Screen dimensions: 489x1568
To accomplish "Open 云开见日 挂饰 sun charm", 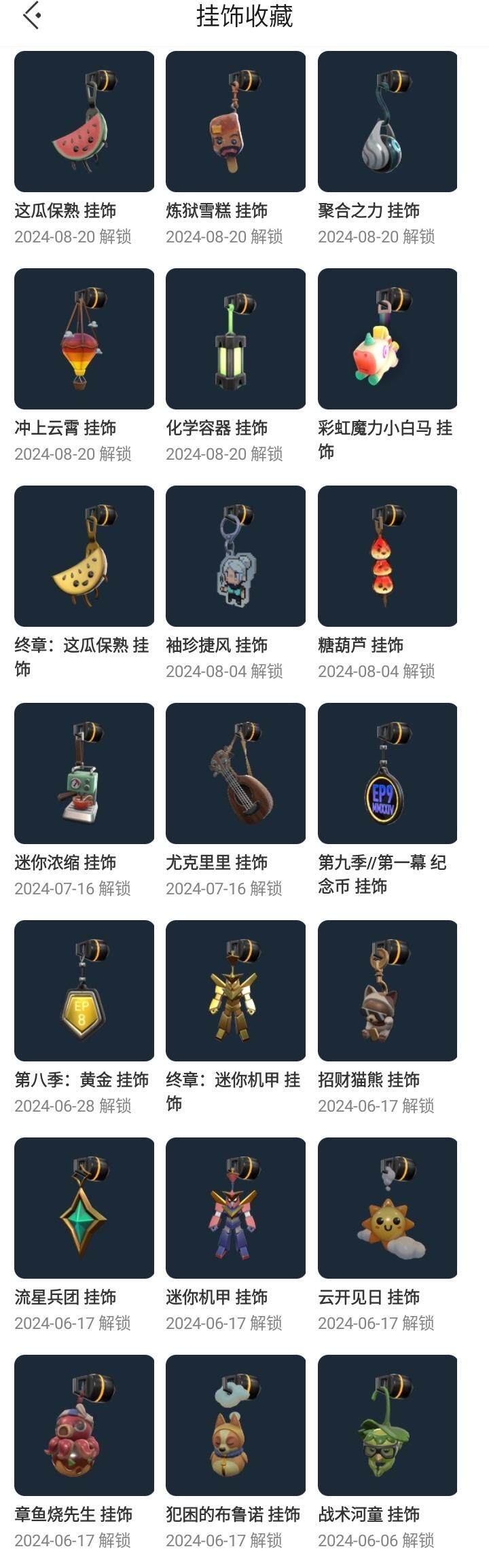I will click(387, 1208).
